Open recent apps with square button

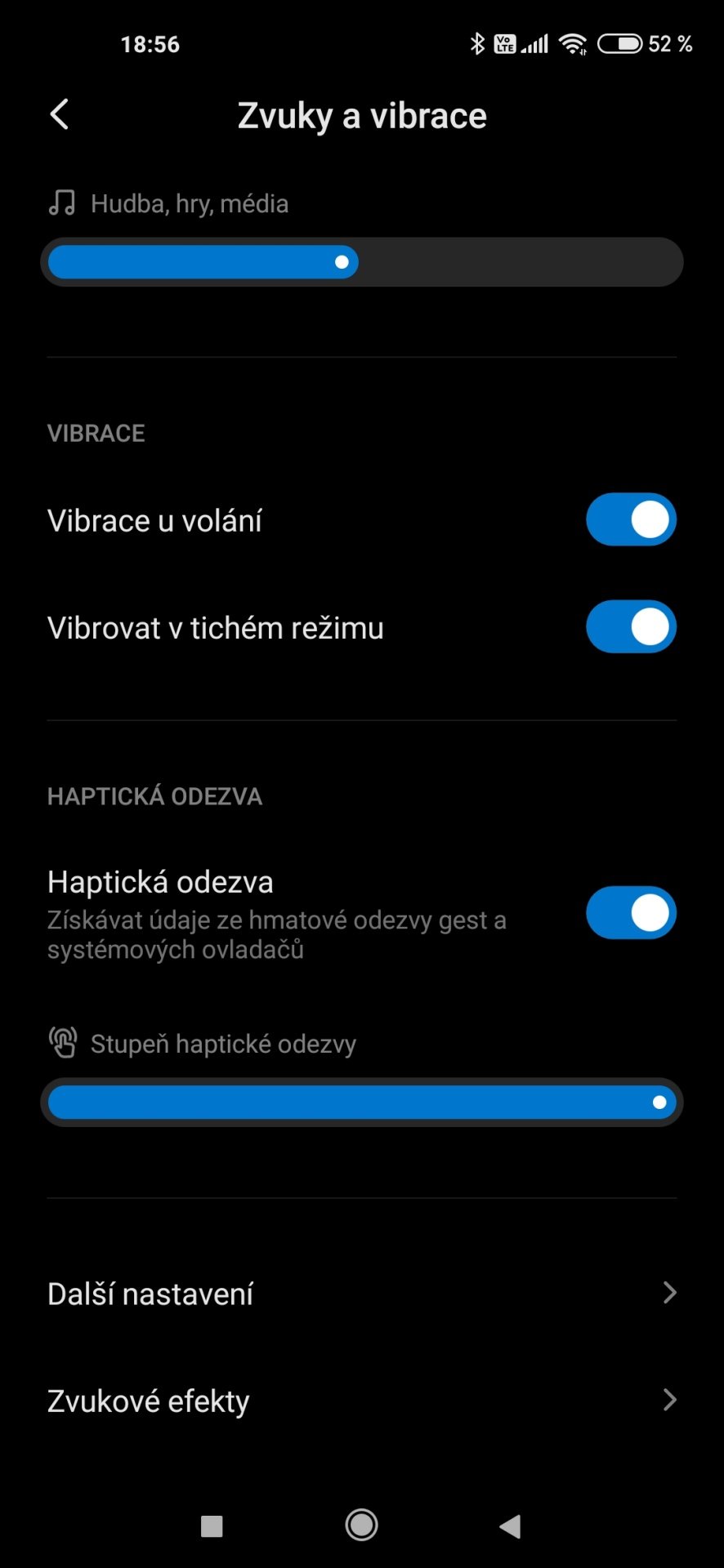click(212, 1526)
